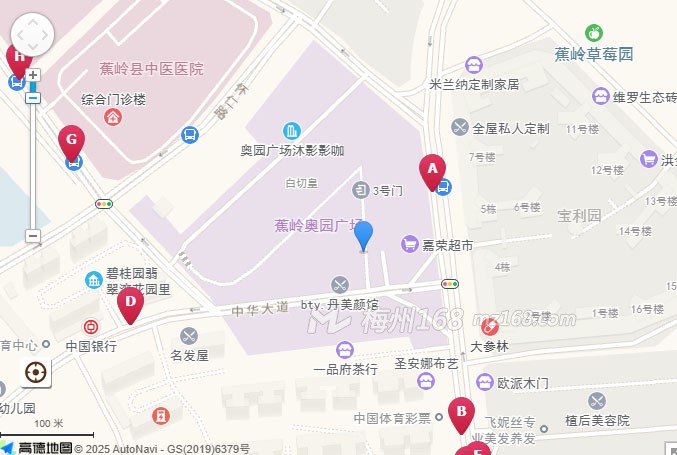Select map marker A
677x455 pixels.
pos(432,172)
